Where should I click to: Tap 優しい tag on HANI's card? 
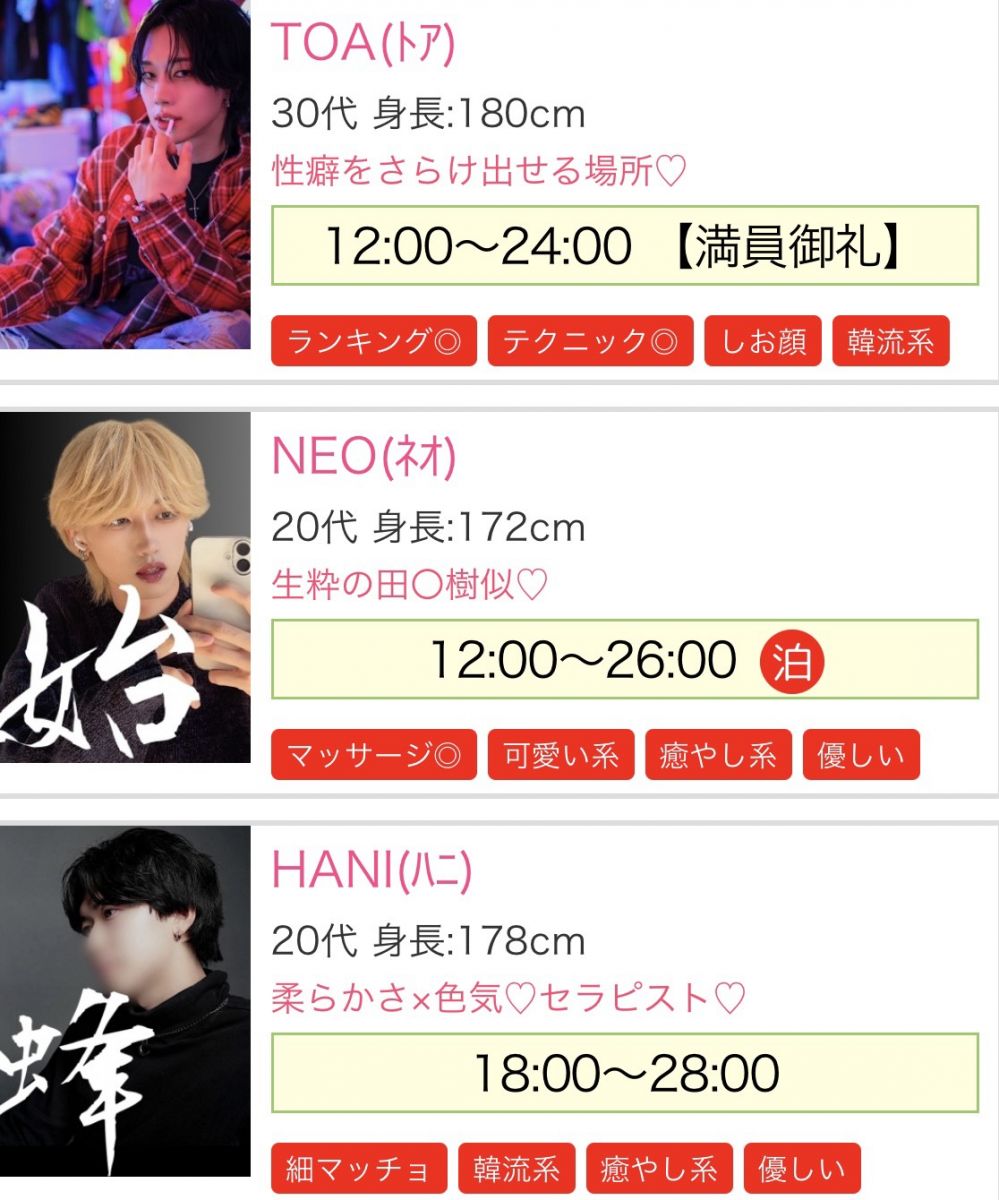click(x=802, y=1169)
